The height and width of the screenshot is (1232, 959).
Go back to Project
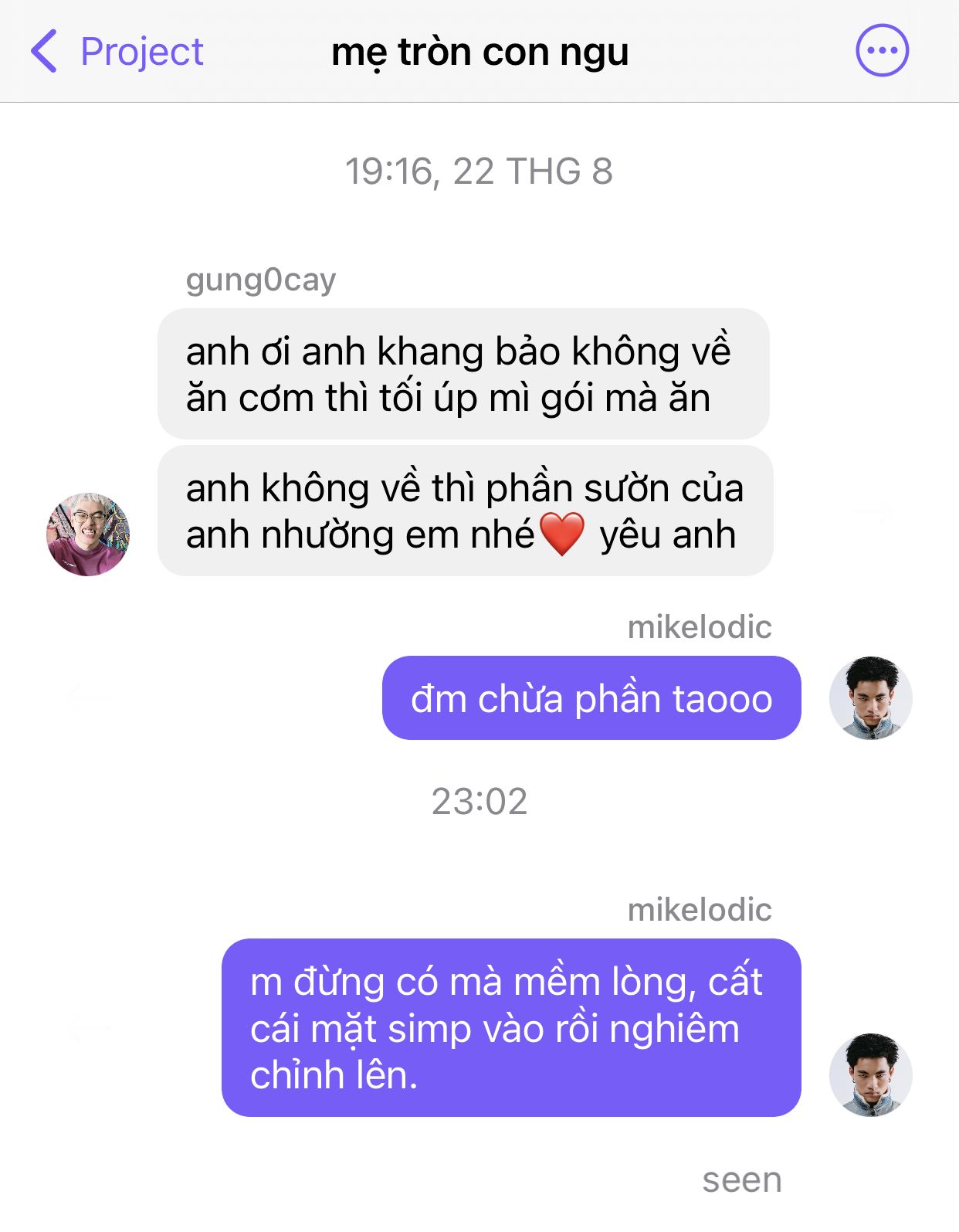pos(117,52)
